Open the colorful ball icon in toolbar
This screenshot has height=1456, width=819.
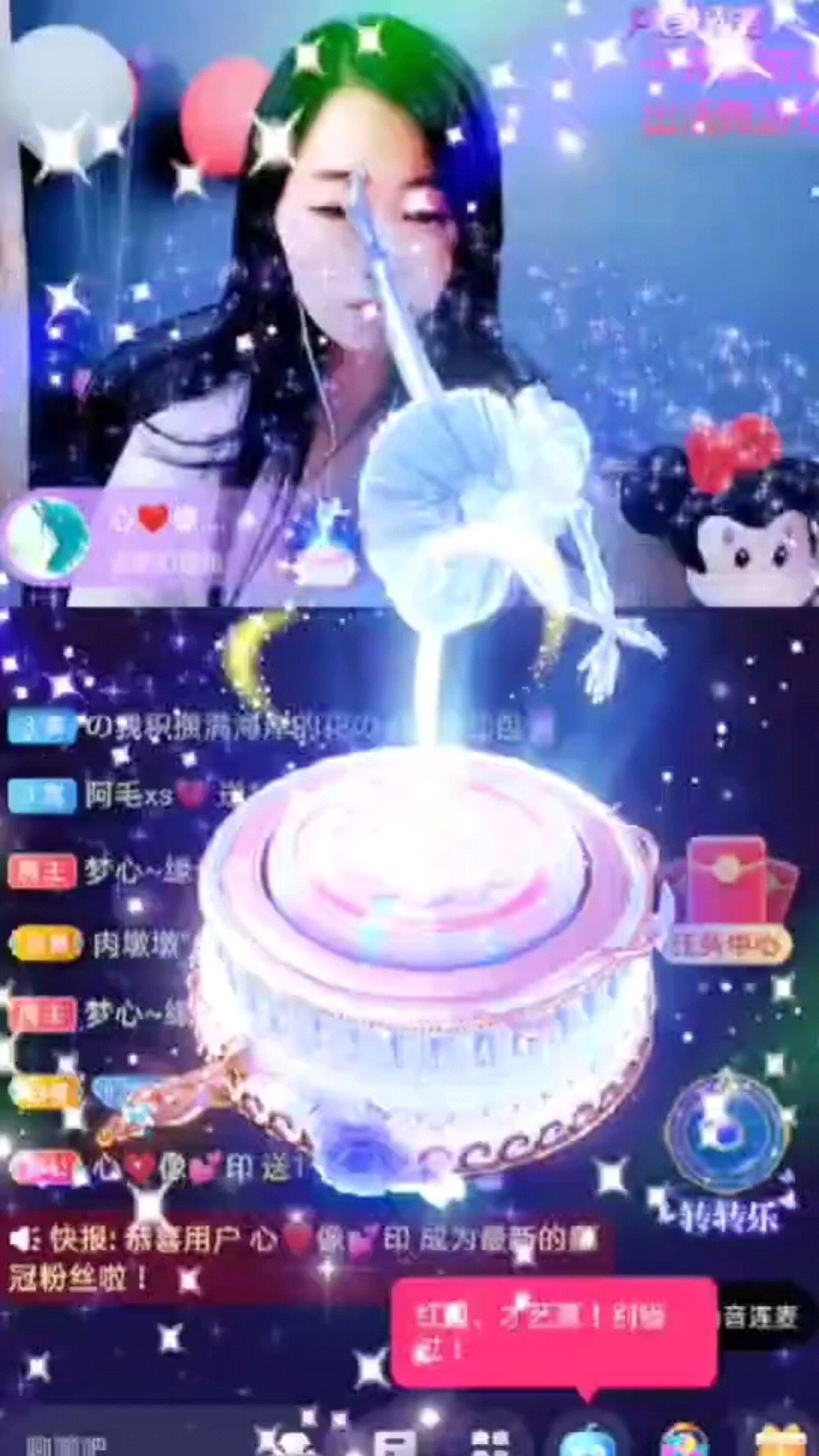click(x=684, y=1440)
